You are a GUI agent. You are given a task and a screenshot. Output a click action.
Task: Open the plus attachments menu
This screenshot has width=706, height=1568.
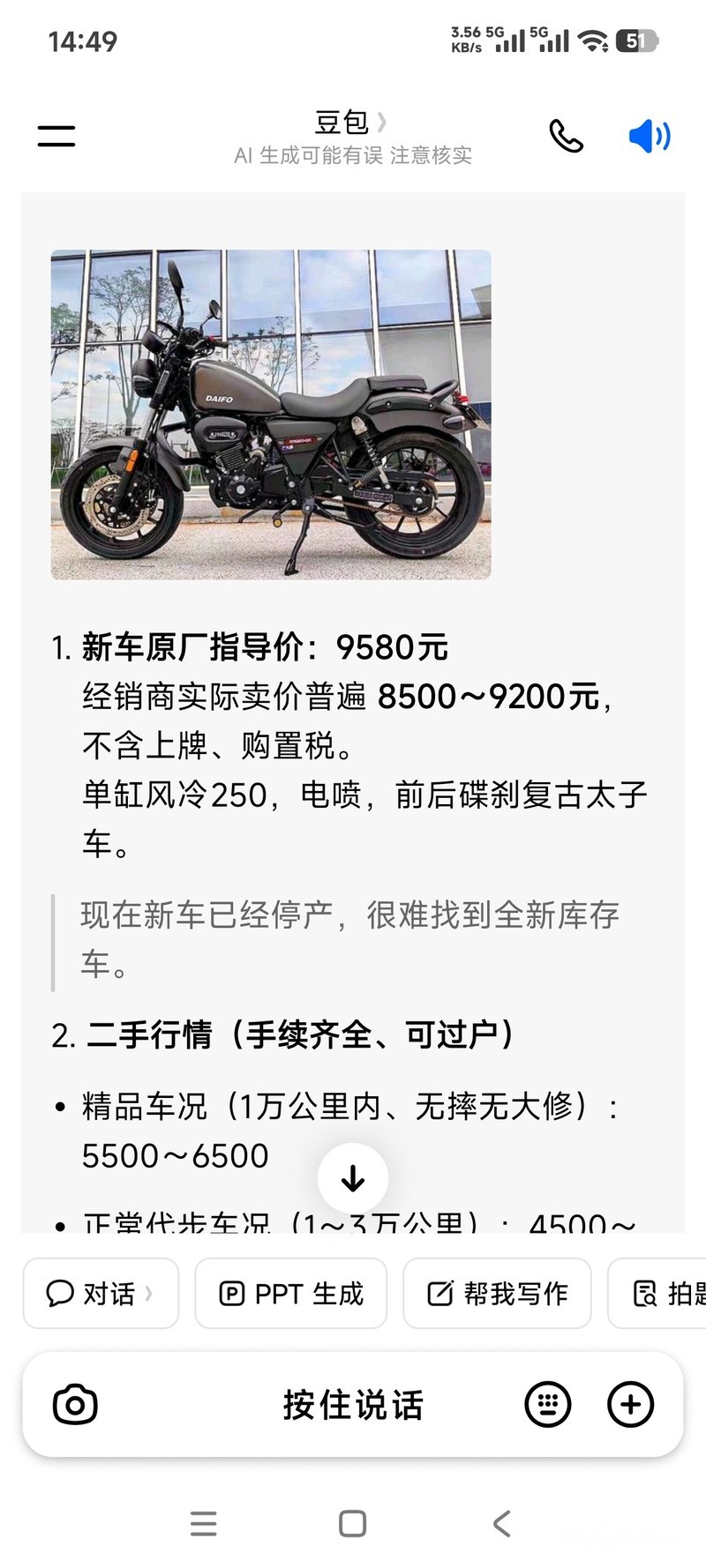[631, 1405]
